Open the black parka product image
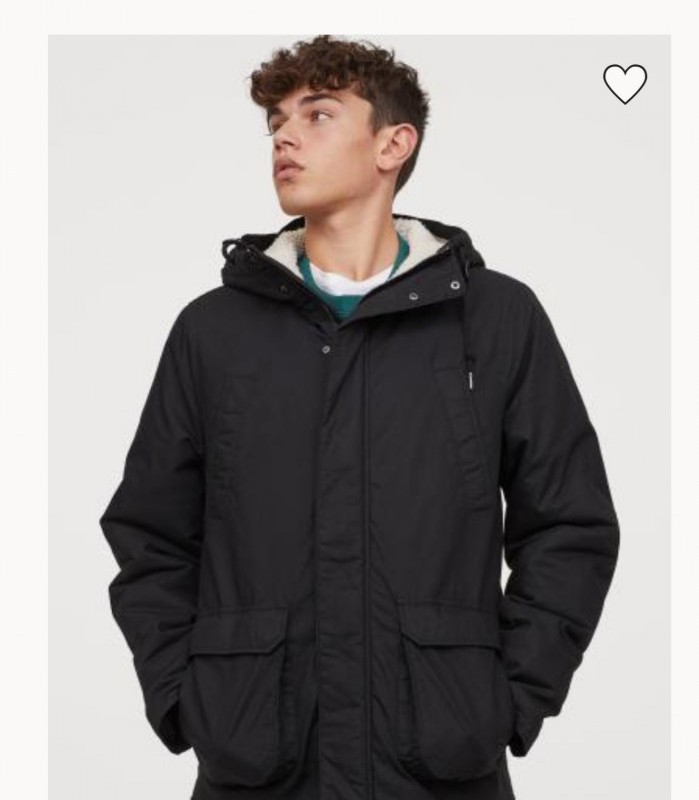Image resolution: width=699 pixels, height=800 pixels. coord(360,450)
